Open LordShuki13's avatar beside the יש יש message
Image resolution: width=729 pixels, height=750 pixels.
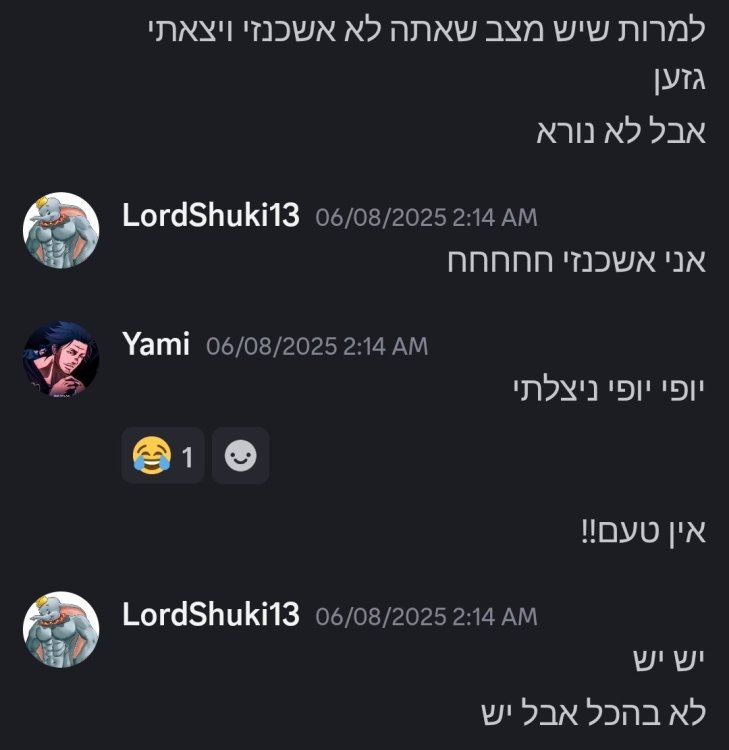click(61, 629)
